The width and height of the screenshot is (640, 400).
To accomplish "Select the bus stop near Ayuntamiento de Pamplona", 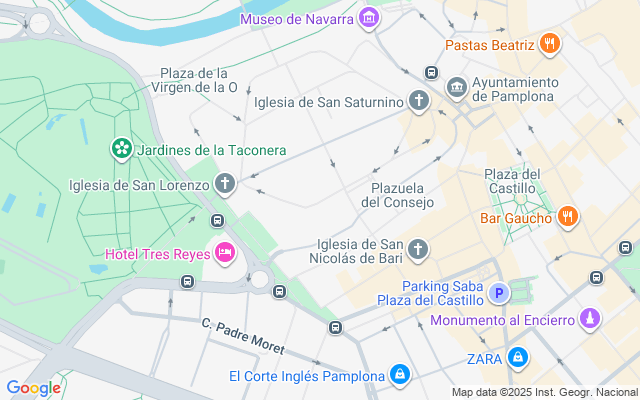I will (431, 72).
